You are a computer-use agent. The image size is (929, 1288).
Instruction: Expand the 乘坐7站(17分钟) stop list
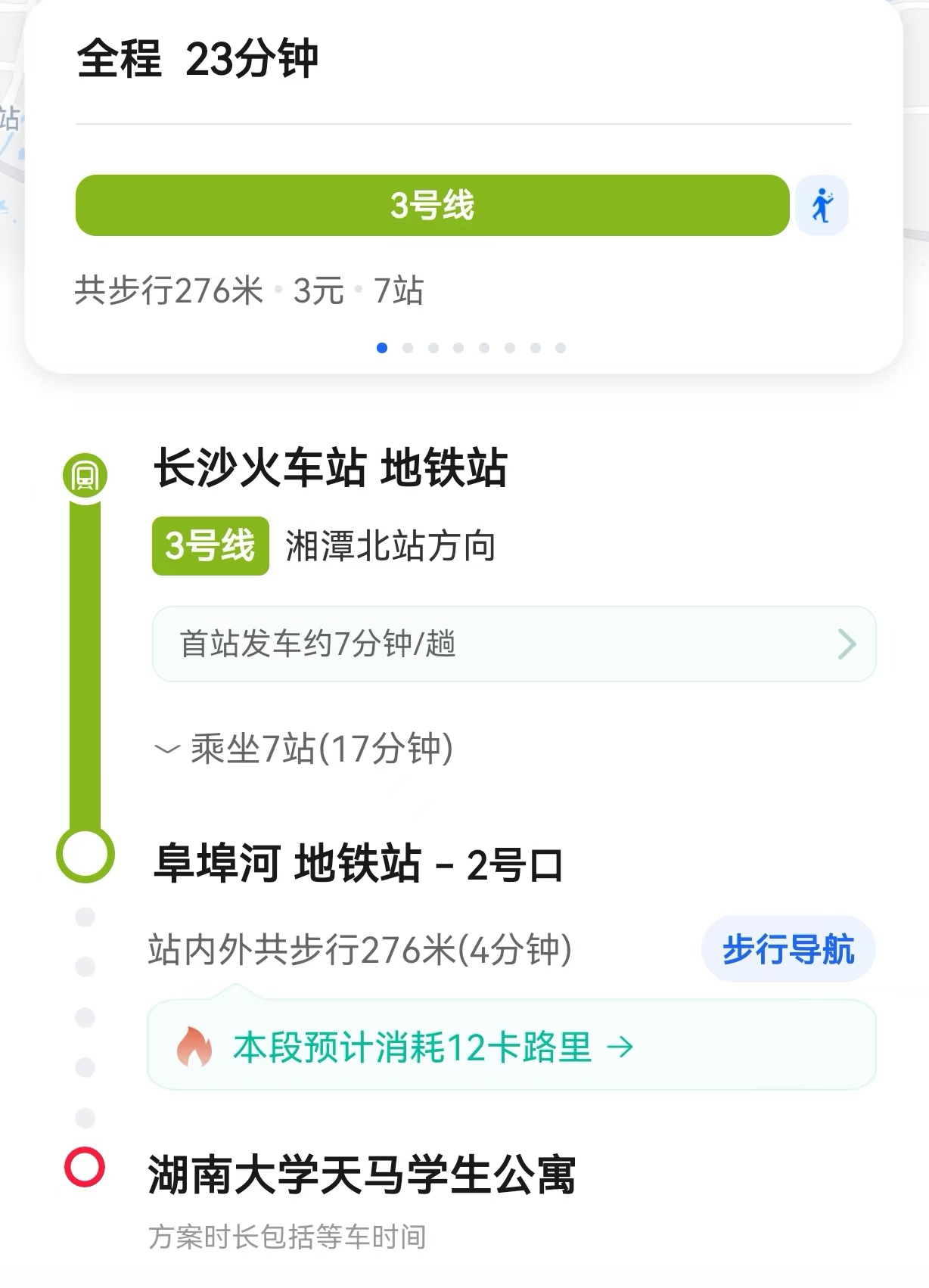pyautogui.click(x=304, y=749)
